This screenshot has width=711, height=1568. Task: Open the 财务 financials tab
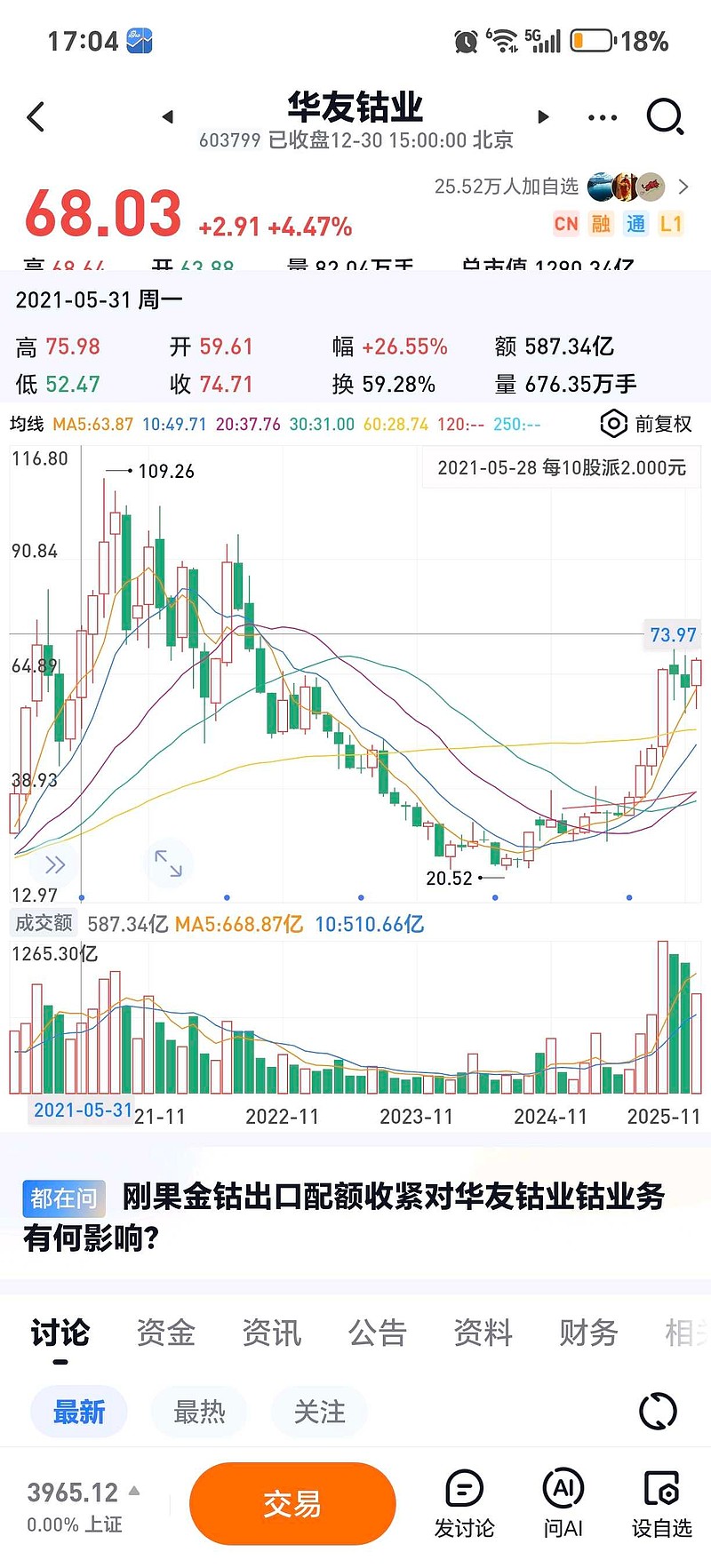click(587, 1333)
